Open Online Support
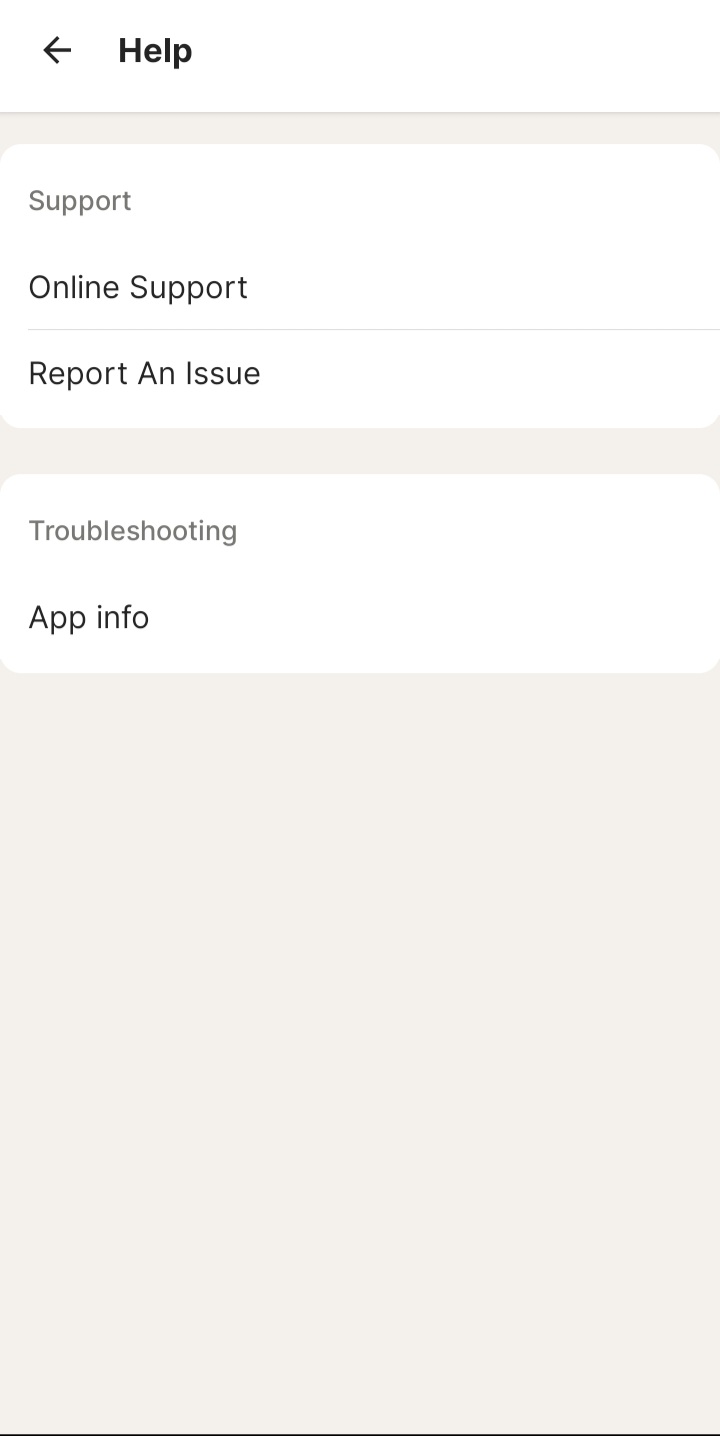The image size is (720, 1436). [x=138, y=288]
